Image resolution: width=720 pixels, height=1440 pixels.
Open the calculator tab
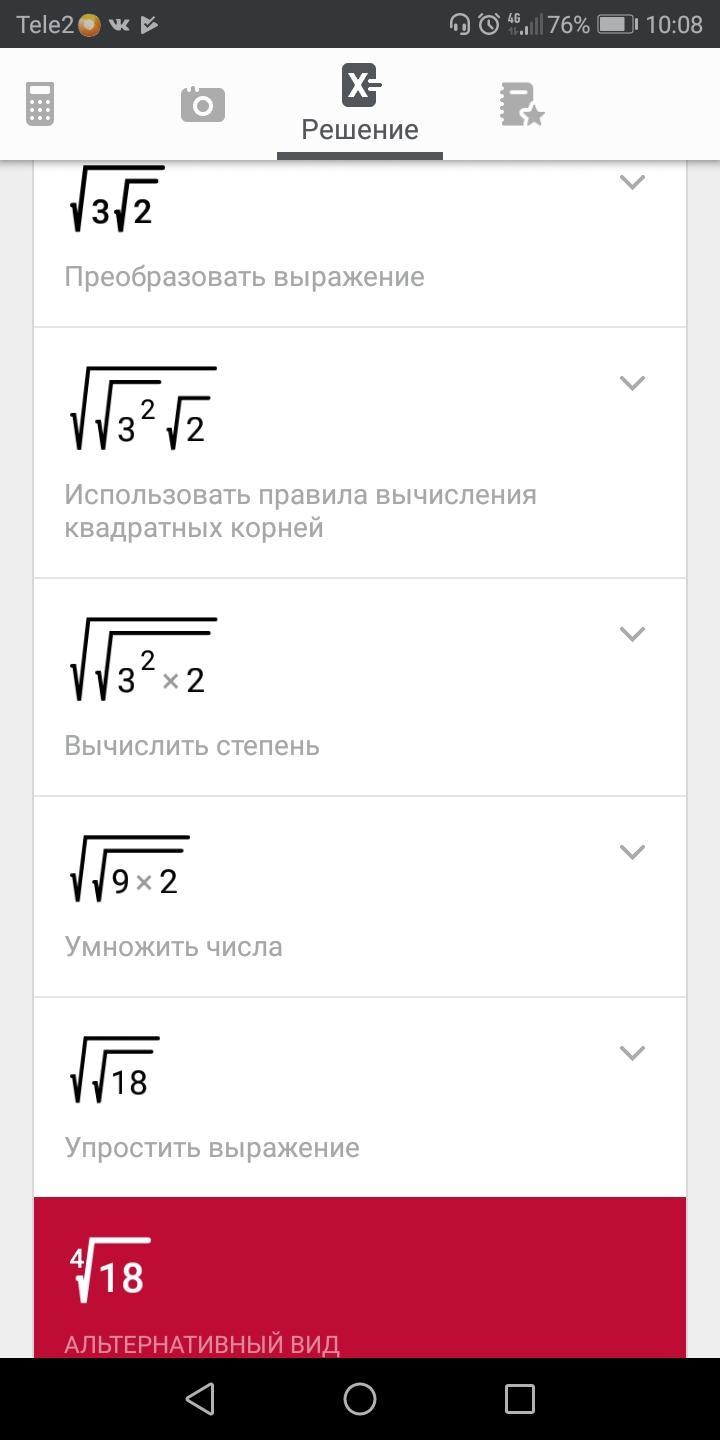pos(40,104)
